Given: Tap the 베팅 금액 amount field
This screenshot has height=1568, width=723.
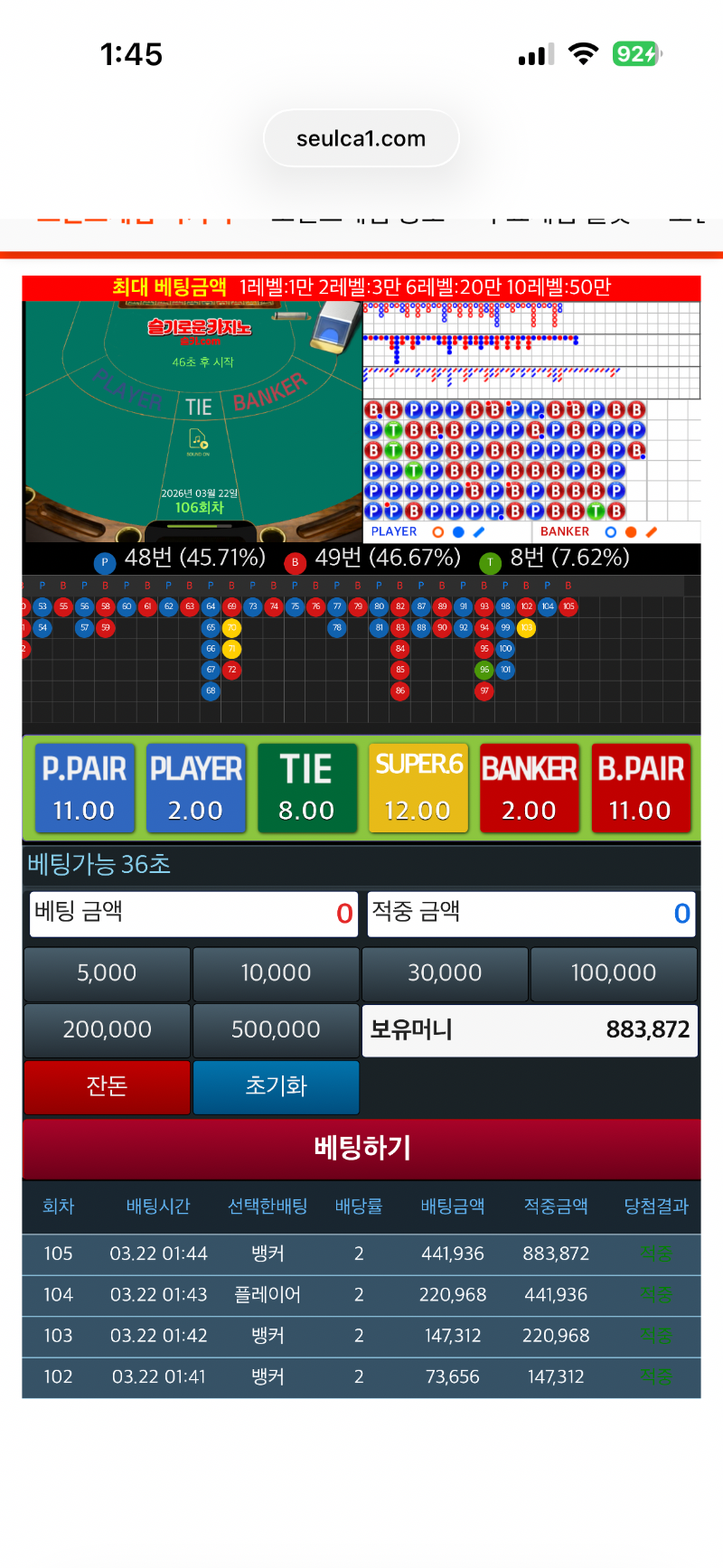Looking at the screenshot, I should tap(194, 913).
